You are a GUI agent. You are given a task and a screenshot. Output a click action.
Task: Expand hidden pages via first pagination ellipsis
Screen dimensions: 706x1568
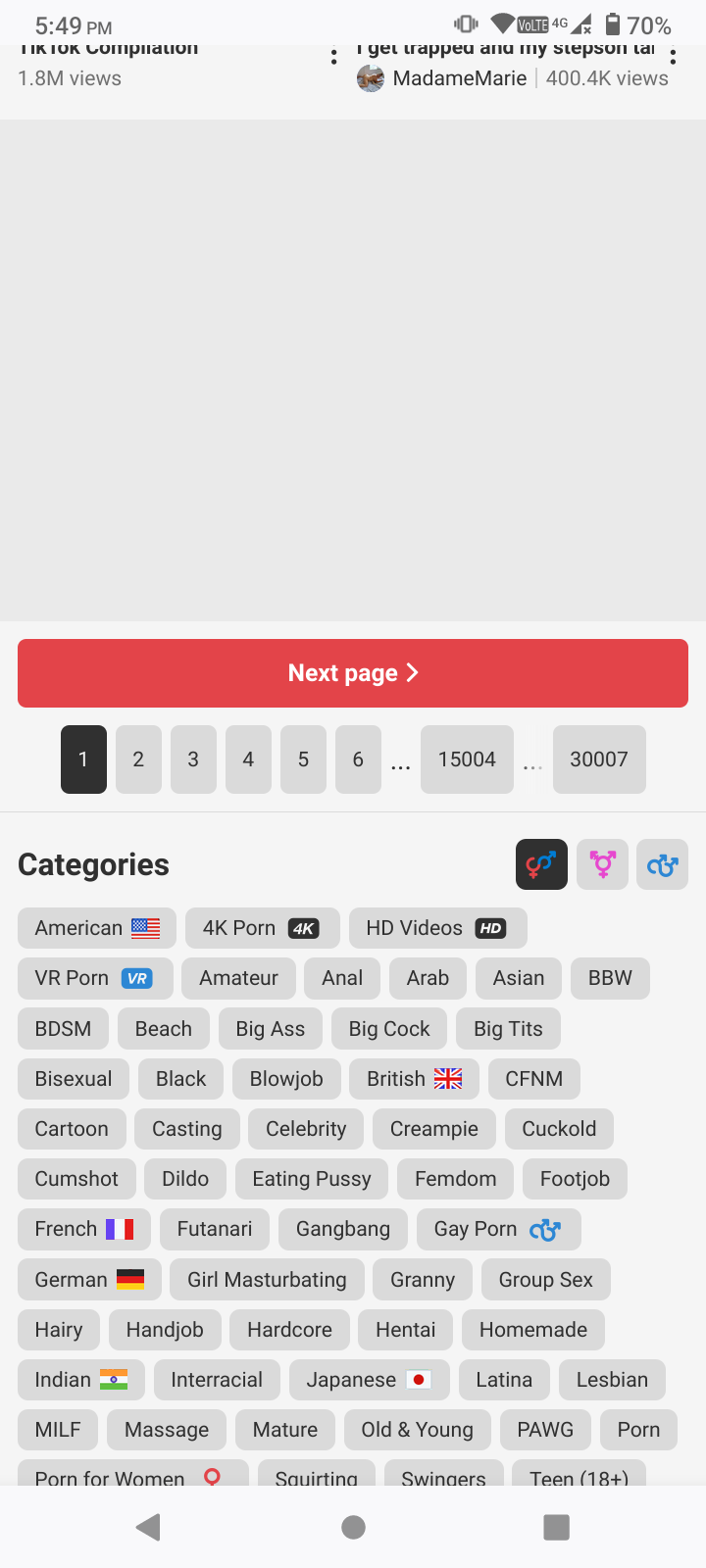click(x=400, y=759)
